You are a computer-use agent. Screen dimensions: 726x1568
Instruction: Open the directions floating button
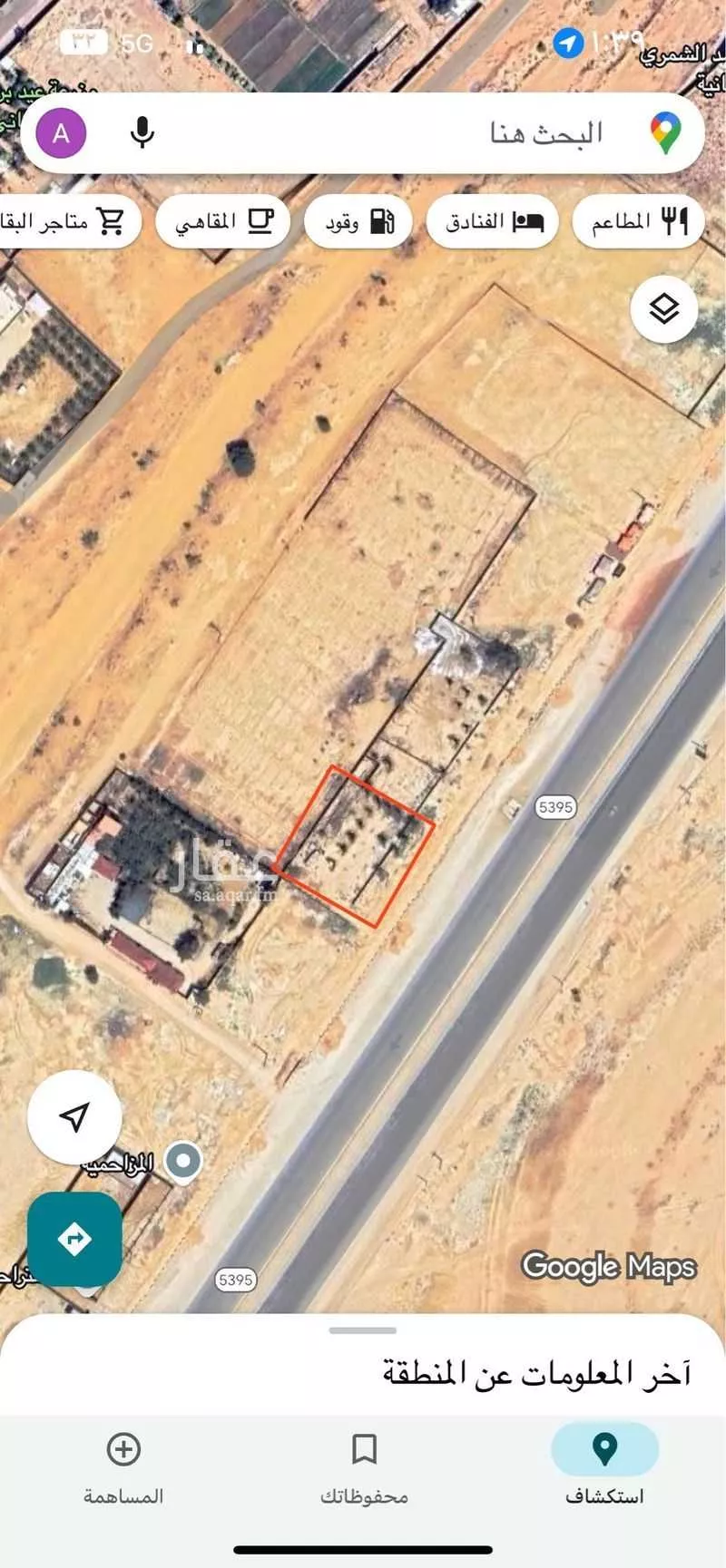[74, 1238]
